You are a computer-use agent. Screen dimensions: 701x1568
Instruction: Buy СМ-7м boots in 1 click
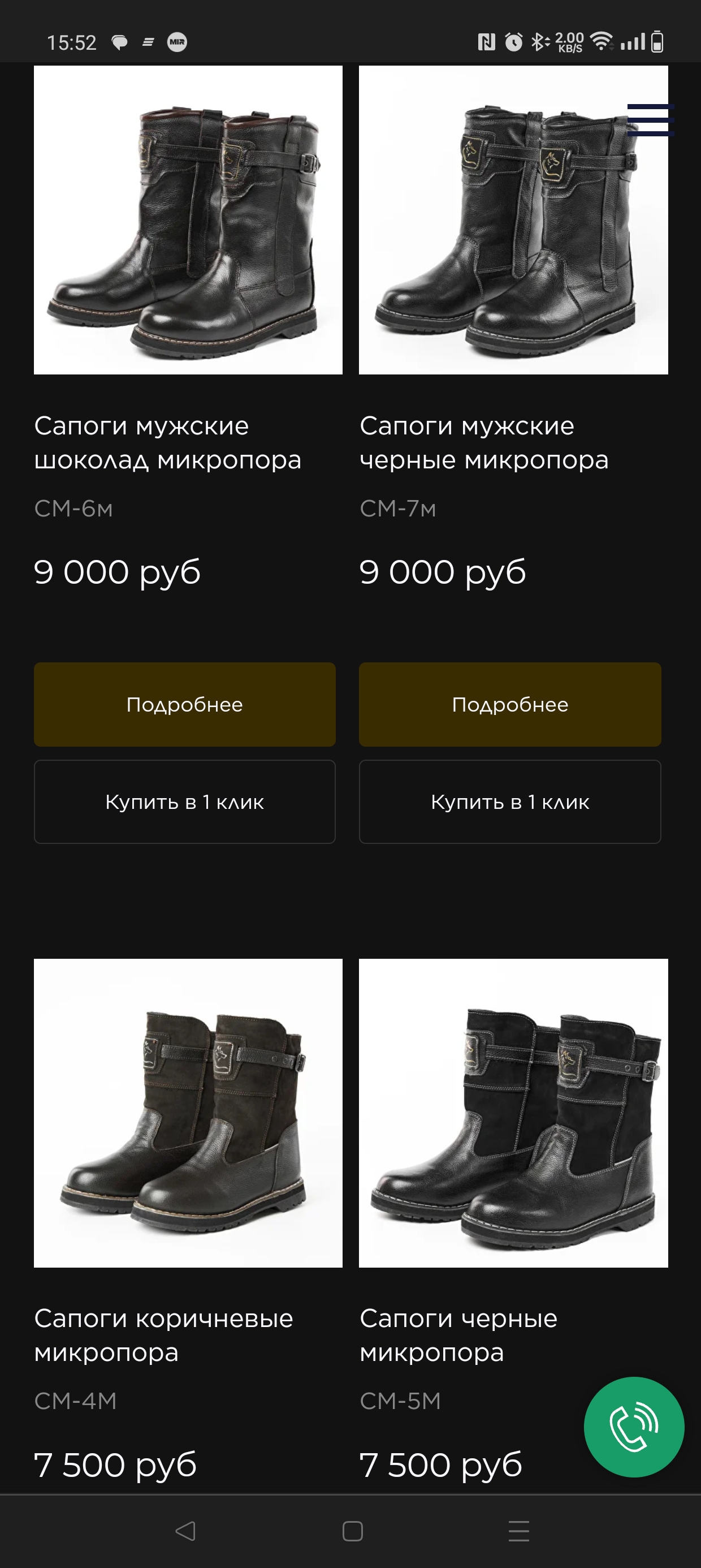[510, 802]
